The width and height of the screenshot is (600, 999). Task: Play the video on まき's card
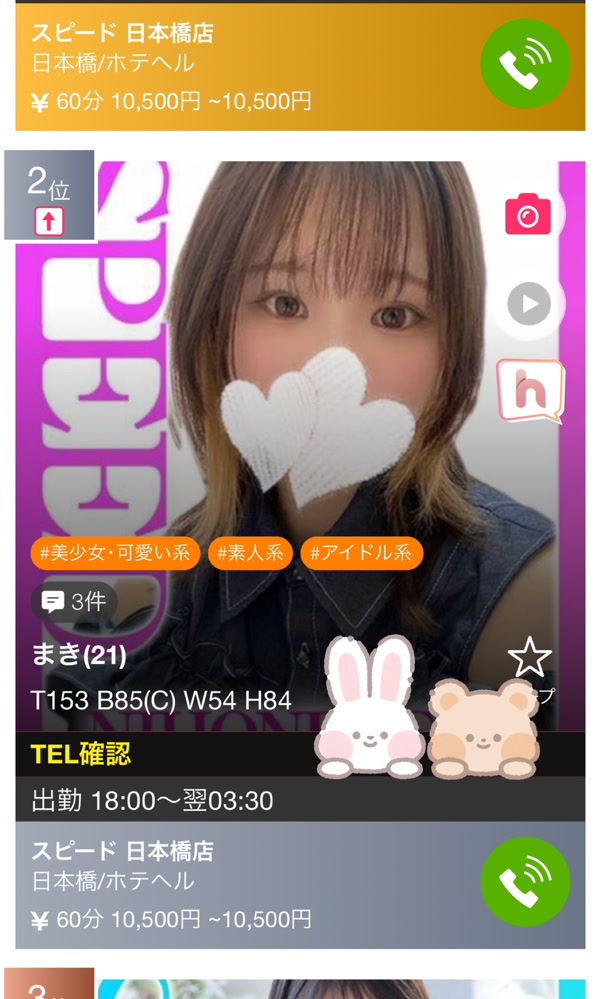click(529, 303)
